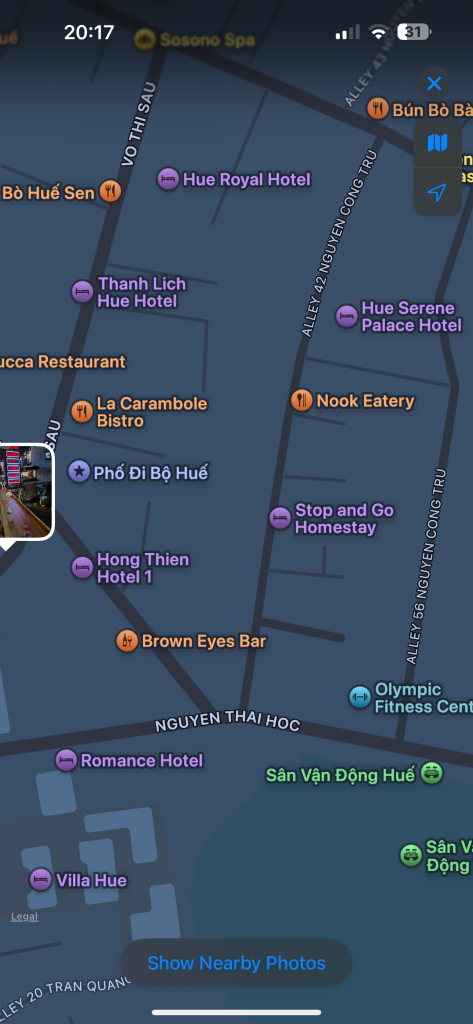Close the map view
473x1024 pixels.
(x=434, y=84)
